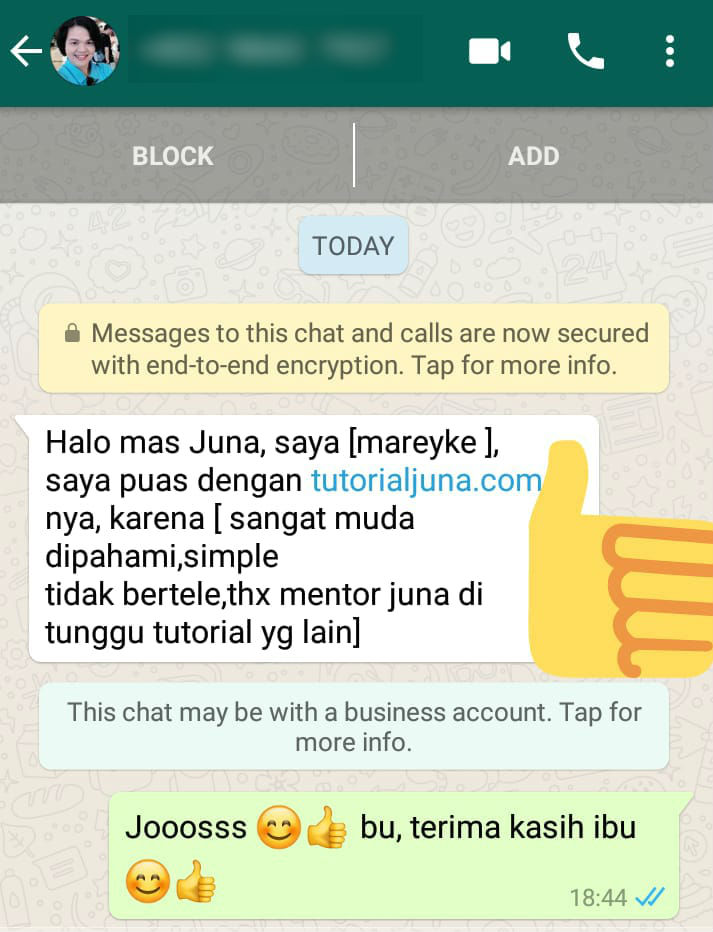Screen dimensions: 713x932
Task: Block this unknown contact
Action: click(173, 156)
